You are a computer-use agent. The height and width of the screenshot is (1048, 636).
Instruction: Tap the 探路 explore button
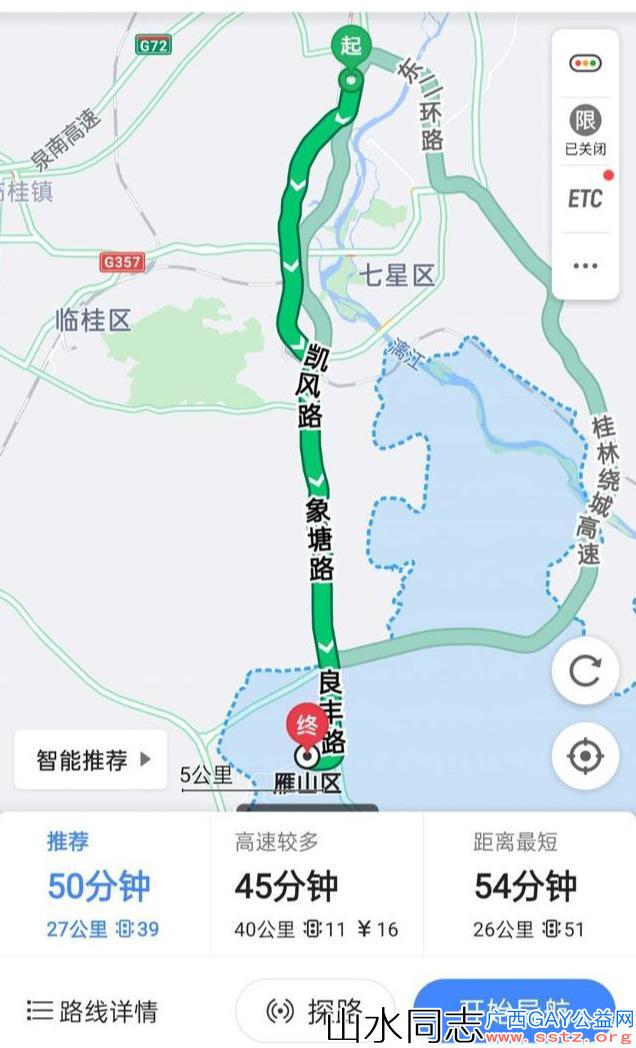[315, 1012]
